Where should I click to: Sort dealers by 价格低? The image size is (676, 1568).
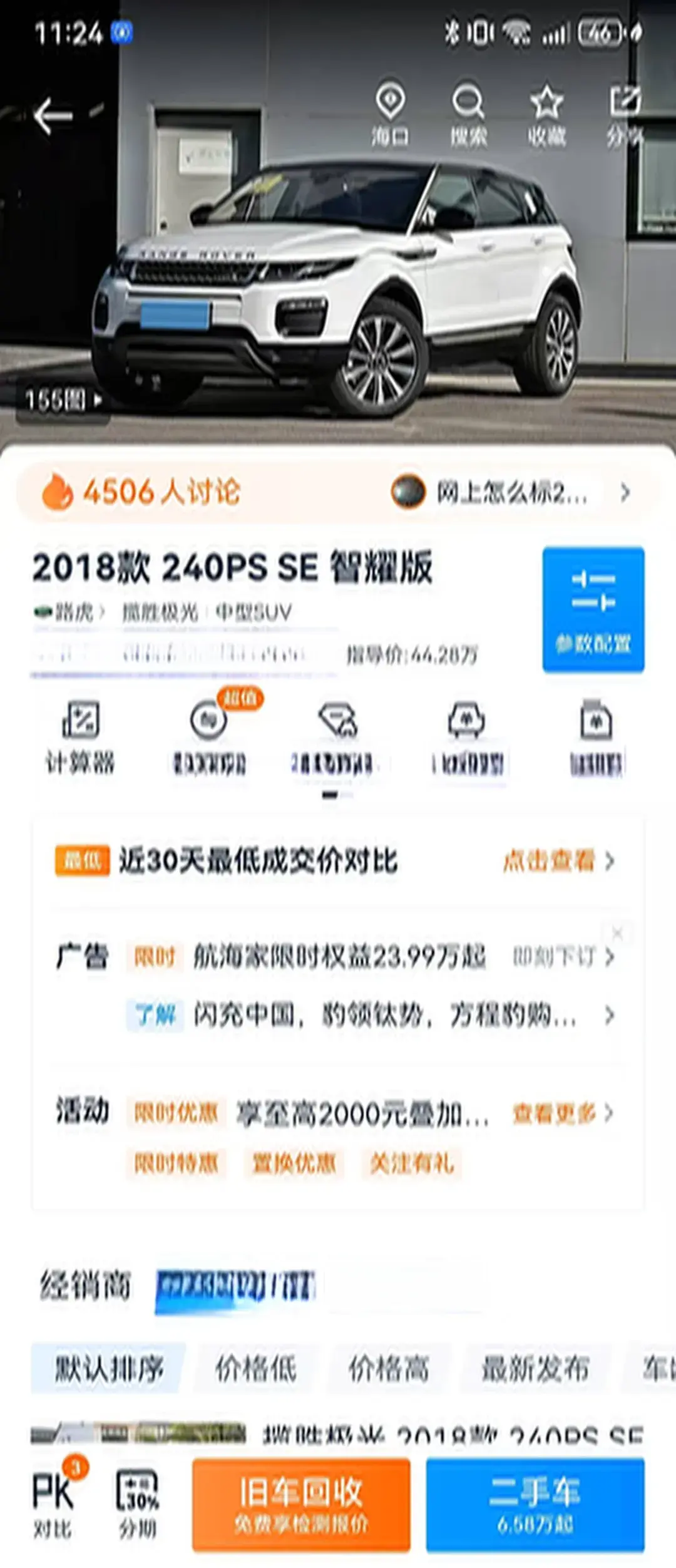[x=256, y=1368]
